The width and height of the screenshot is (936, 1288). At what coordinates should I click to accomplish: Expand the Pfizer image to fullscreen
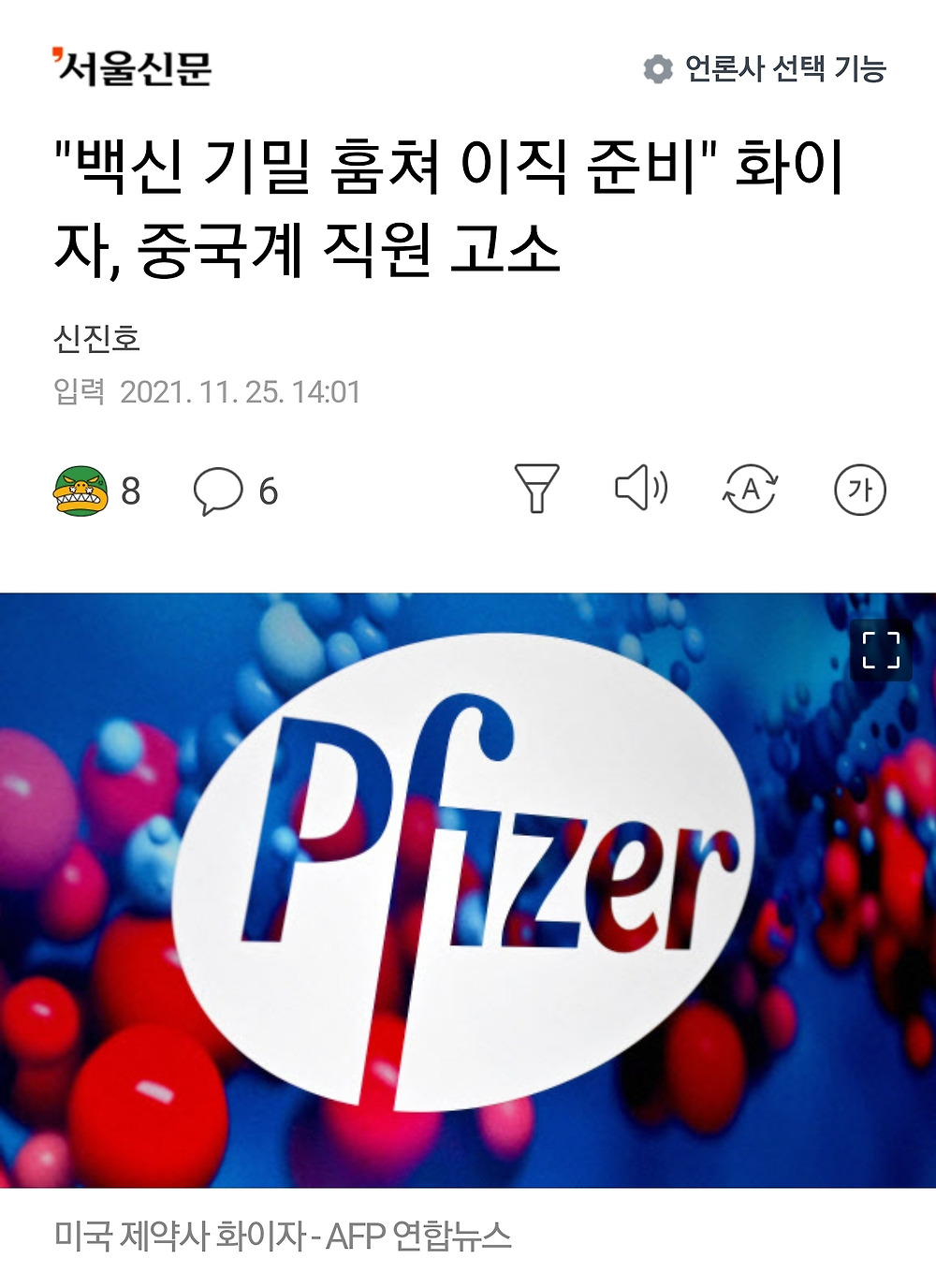881,650
